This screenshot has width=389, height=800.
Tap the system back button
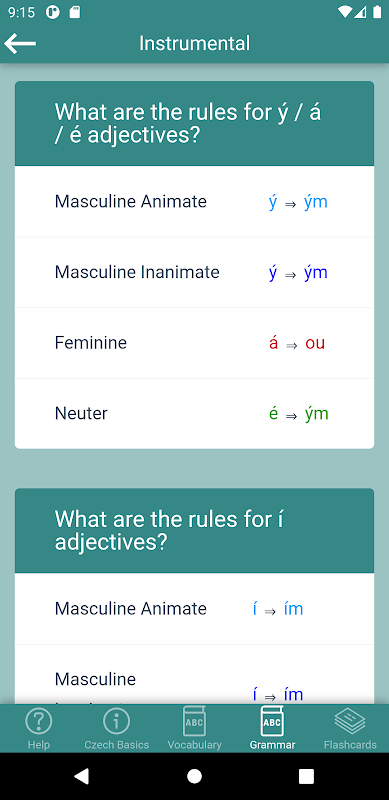[82, 776]
